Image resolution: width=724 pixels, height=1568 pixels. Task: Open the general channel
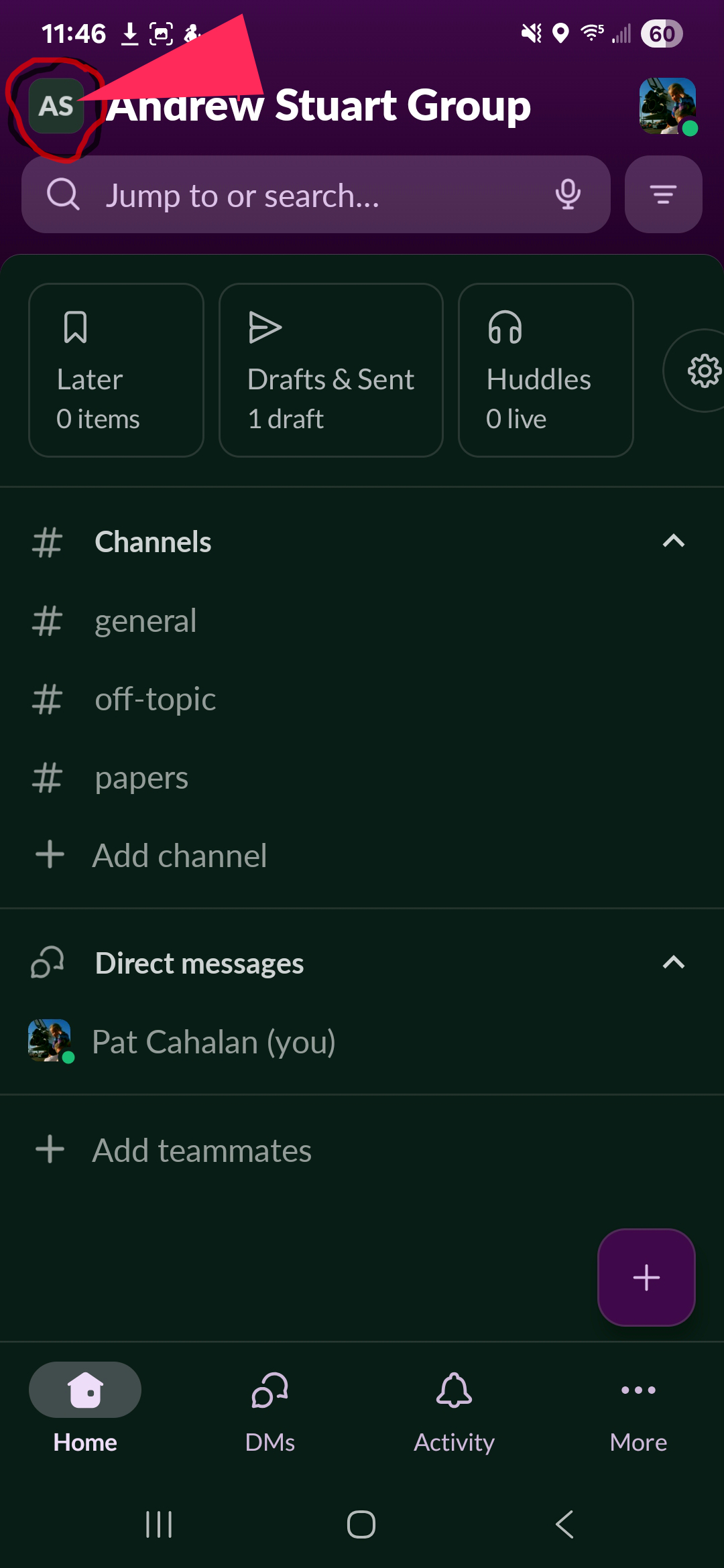145,620
